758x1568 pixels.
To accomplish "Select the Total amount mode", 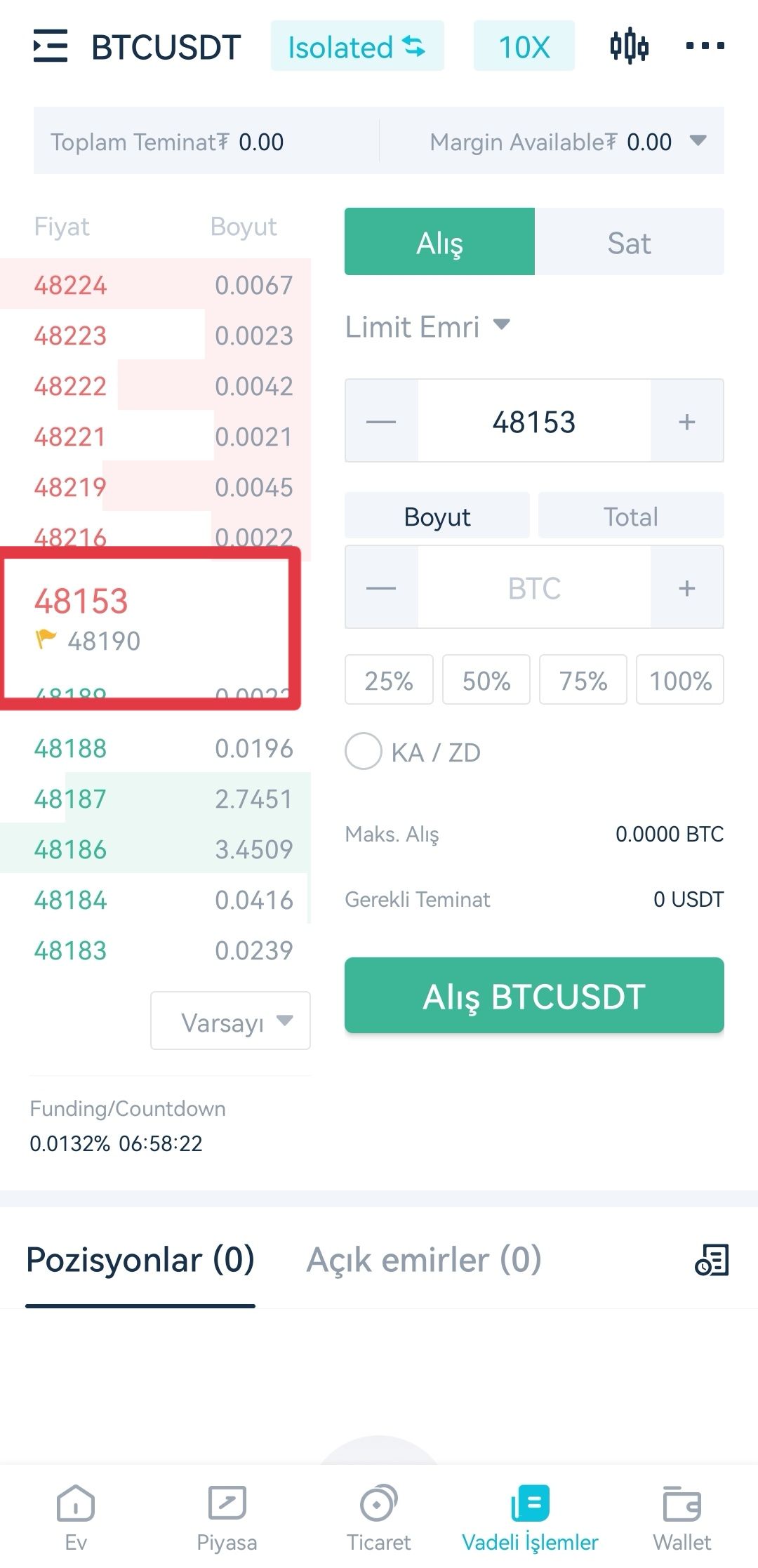I will point(630,516).
